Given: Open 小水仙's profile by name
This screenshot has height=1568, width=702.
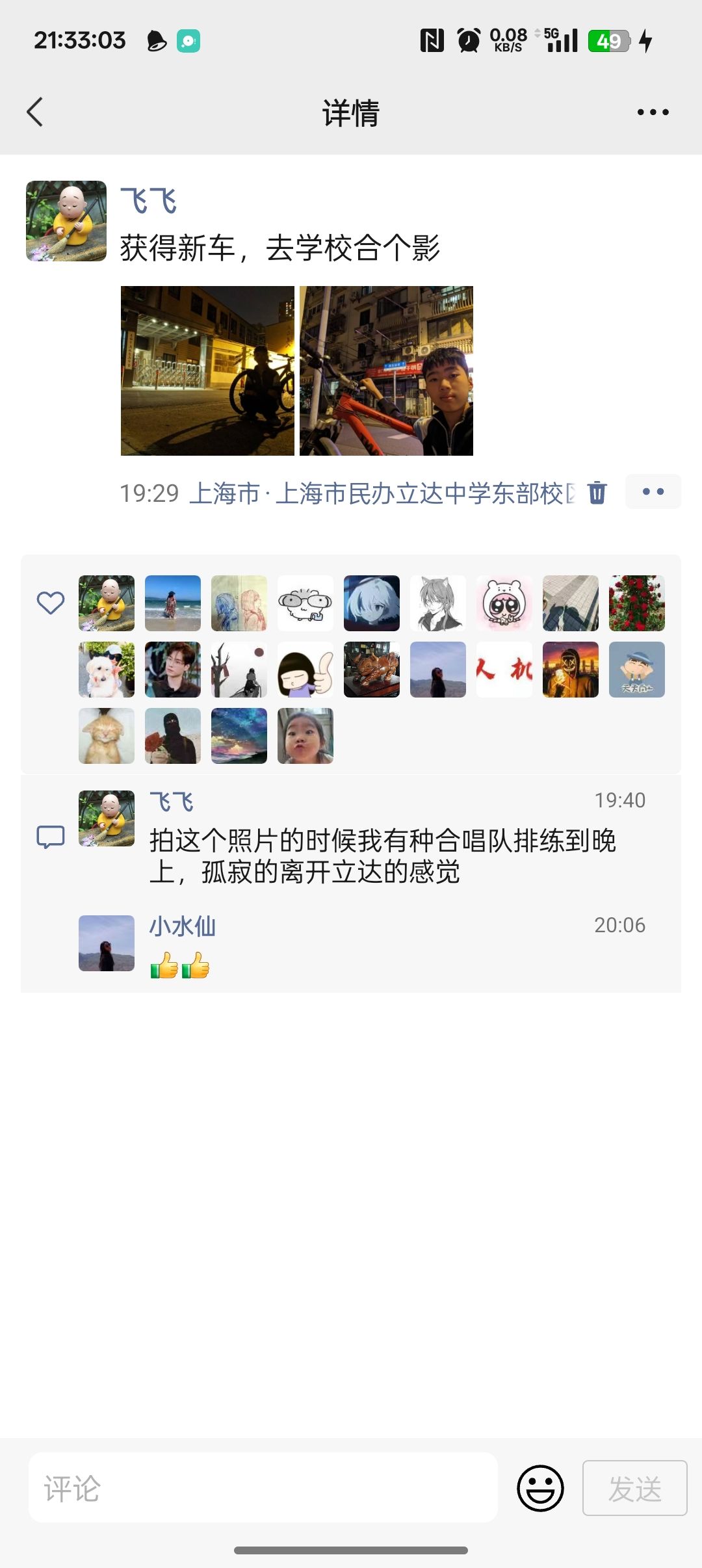Looking at the screenshot, I should tap(183, 926).
